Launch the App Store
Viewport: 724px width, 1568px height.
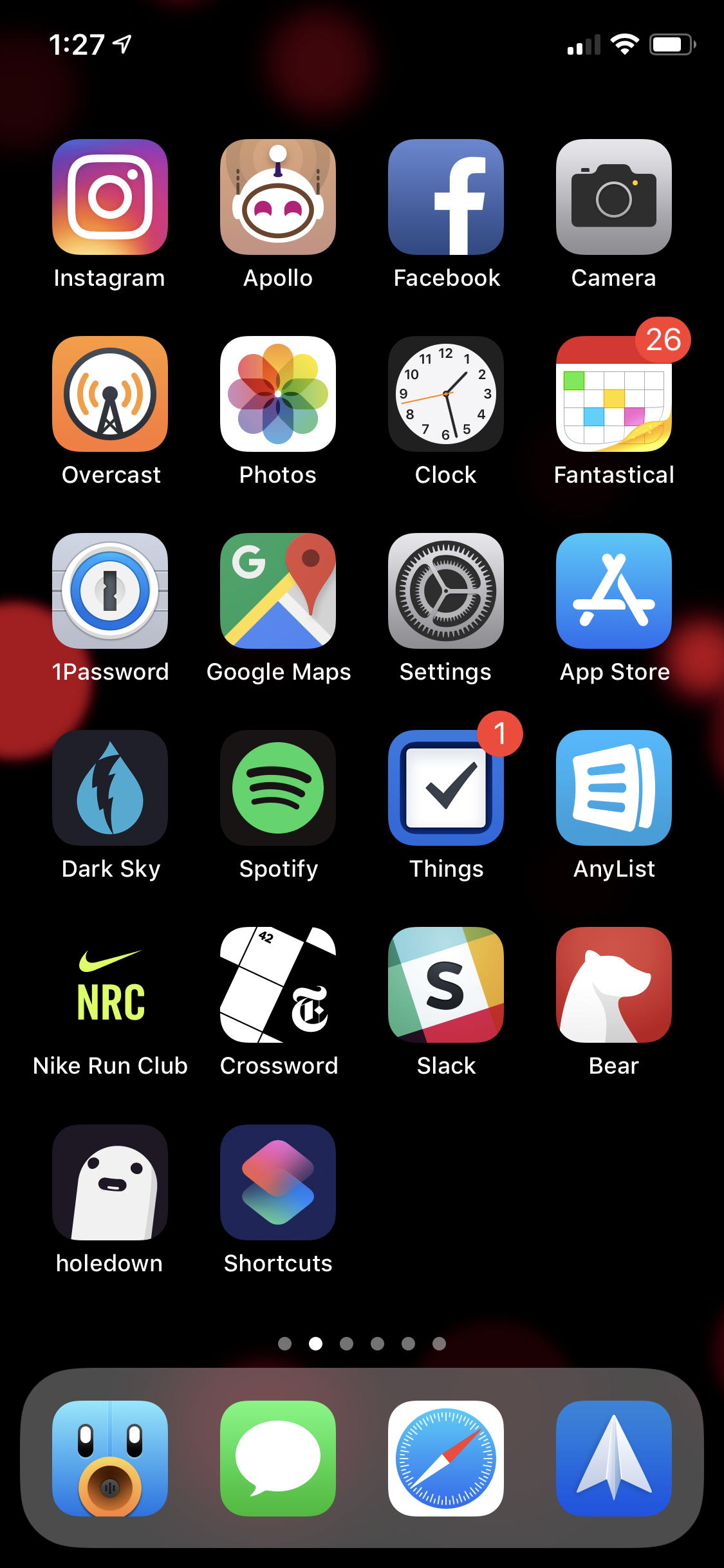tap(614, 591)
